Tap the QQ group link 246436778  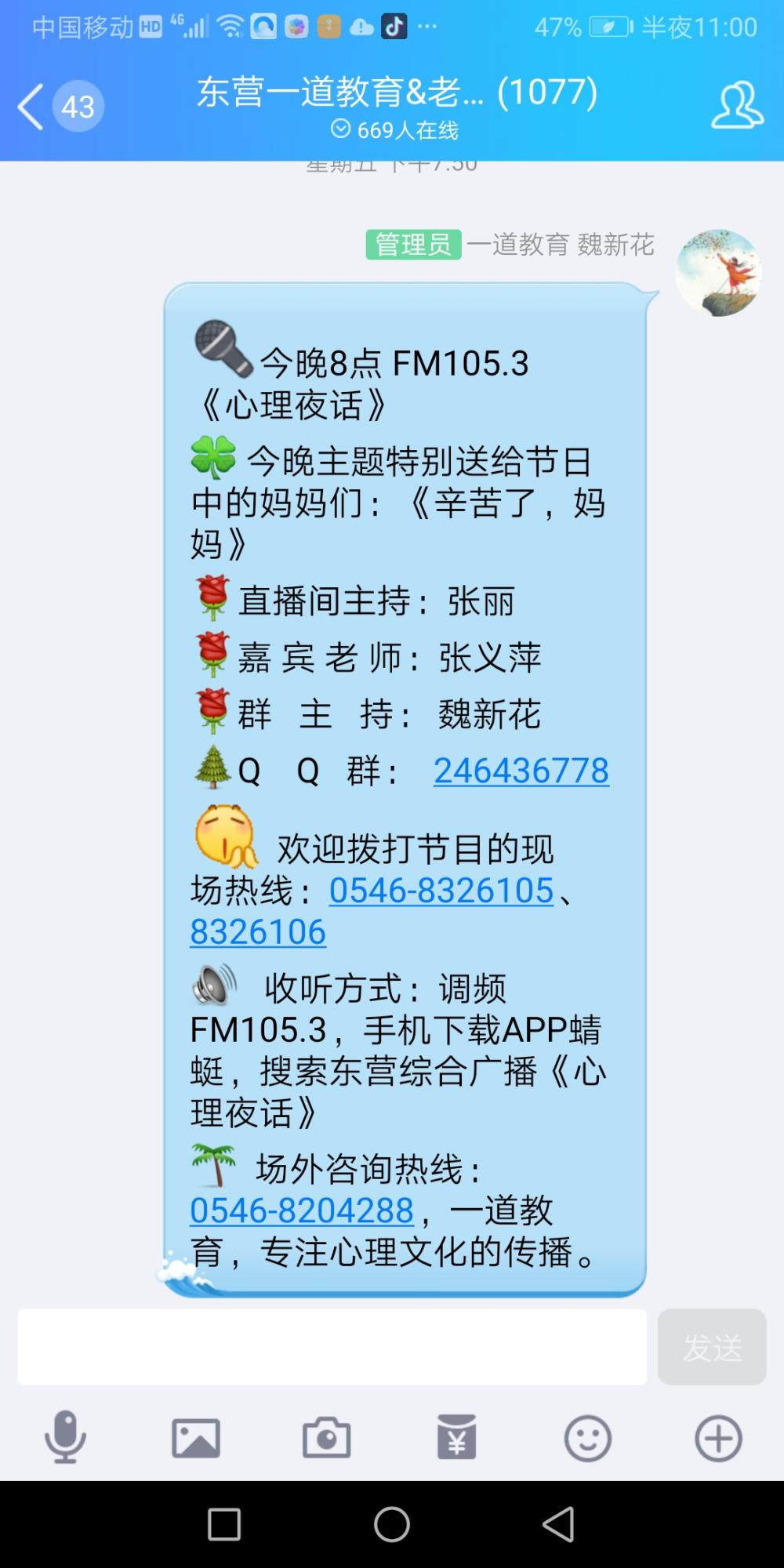(x=521, y=771)
